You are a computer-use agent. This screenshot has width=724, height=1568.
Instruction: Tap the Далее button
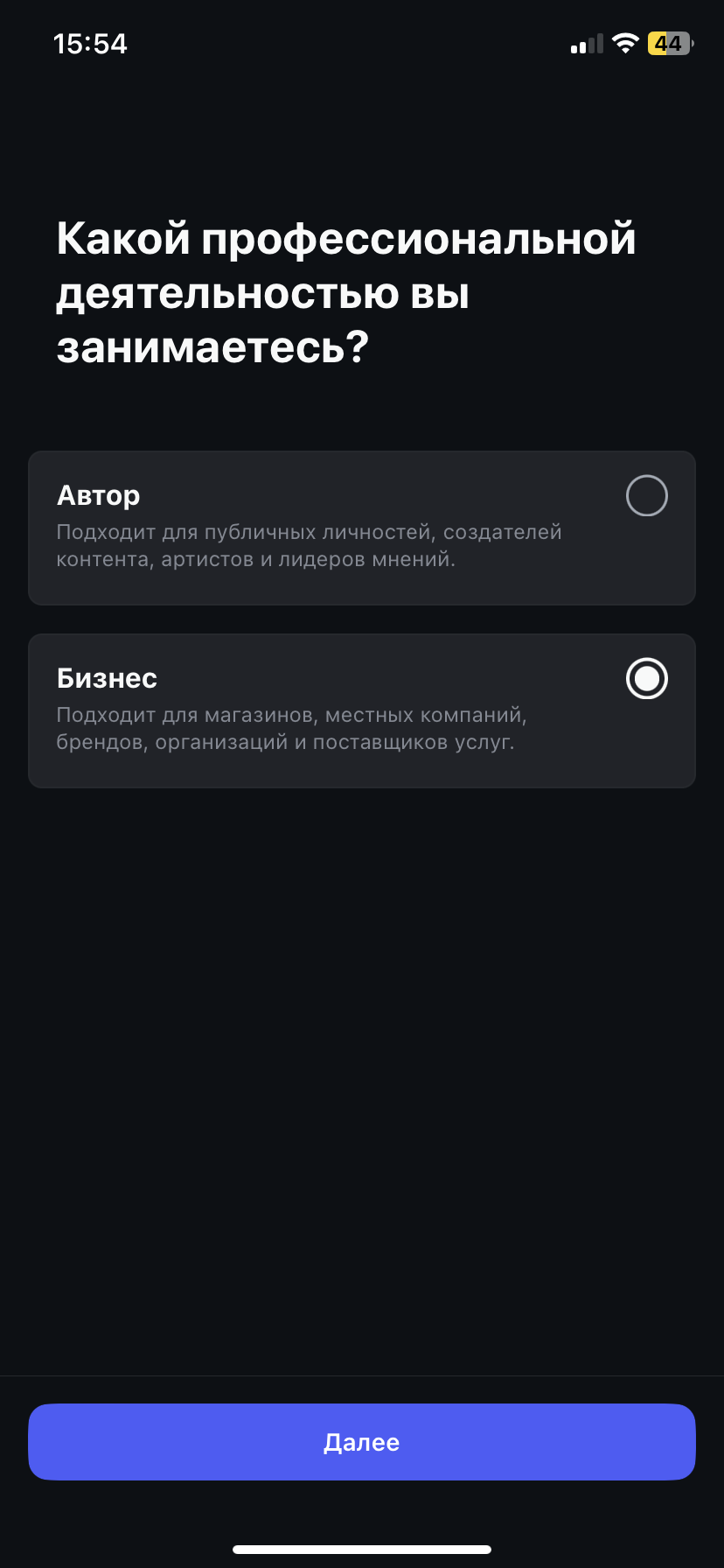pyautogui.click(x=362, y=1442)
